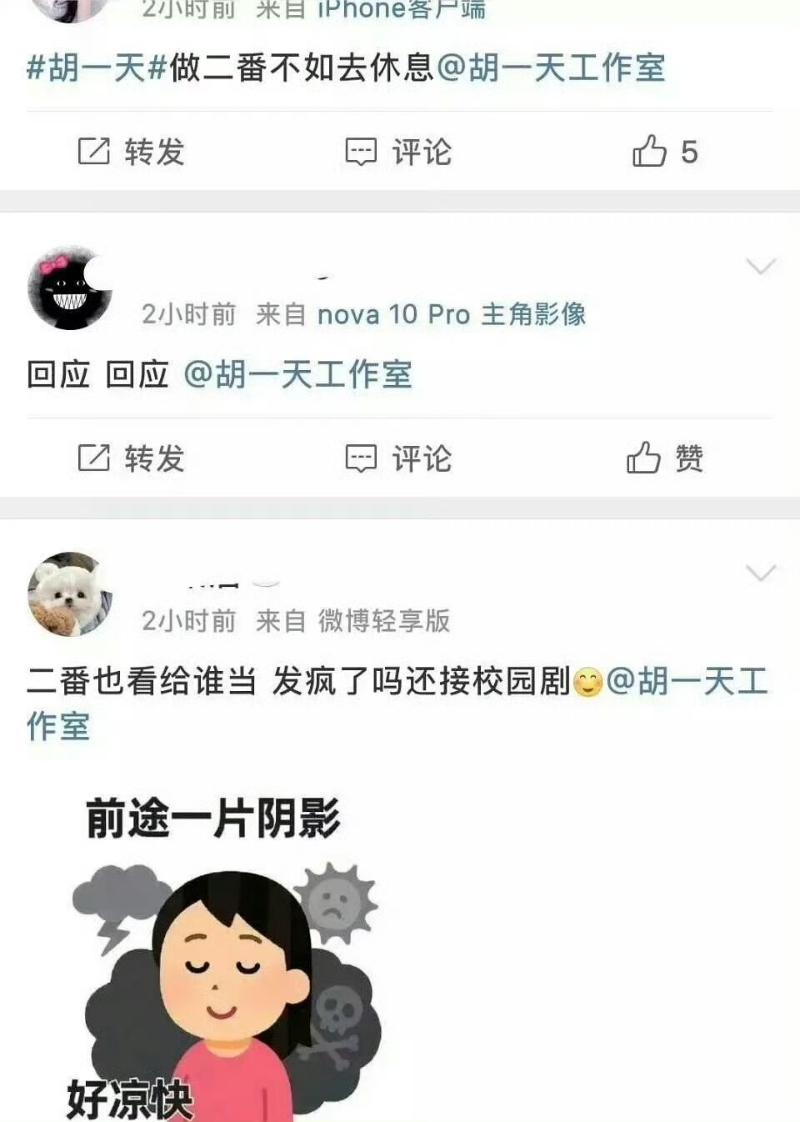Viewport: 800px width, 1122px height.
Task: Expand options for the 回应 回应 post
Action: click(x=762, y=267)
